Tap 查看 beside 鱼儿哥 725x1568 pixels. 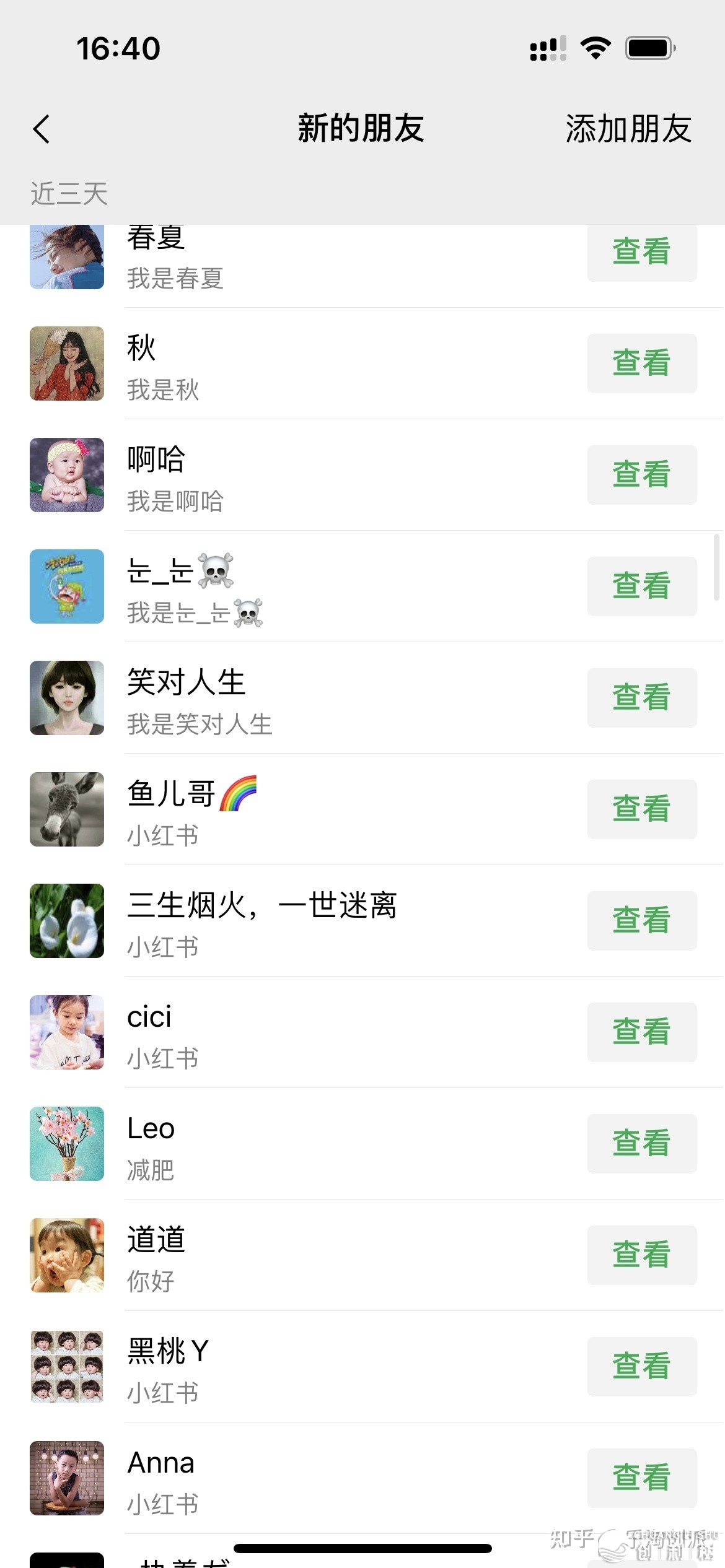[x=641, y=809]
